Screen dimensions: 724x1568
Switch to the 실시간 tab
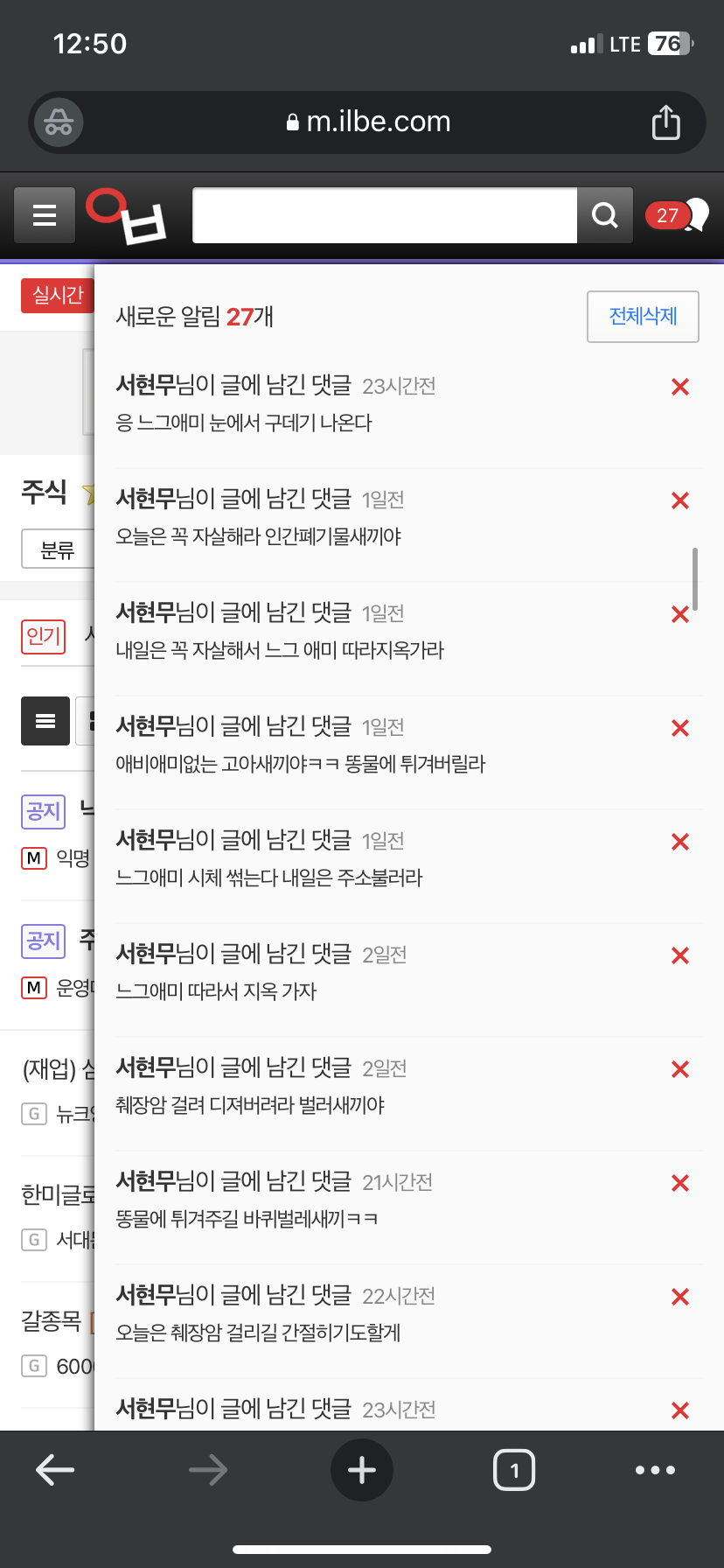click(x=55, y=295)
